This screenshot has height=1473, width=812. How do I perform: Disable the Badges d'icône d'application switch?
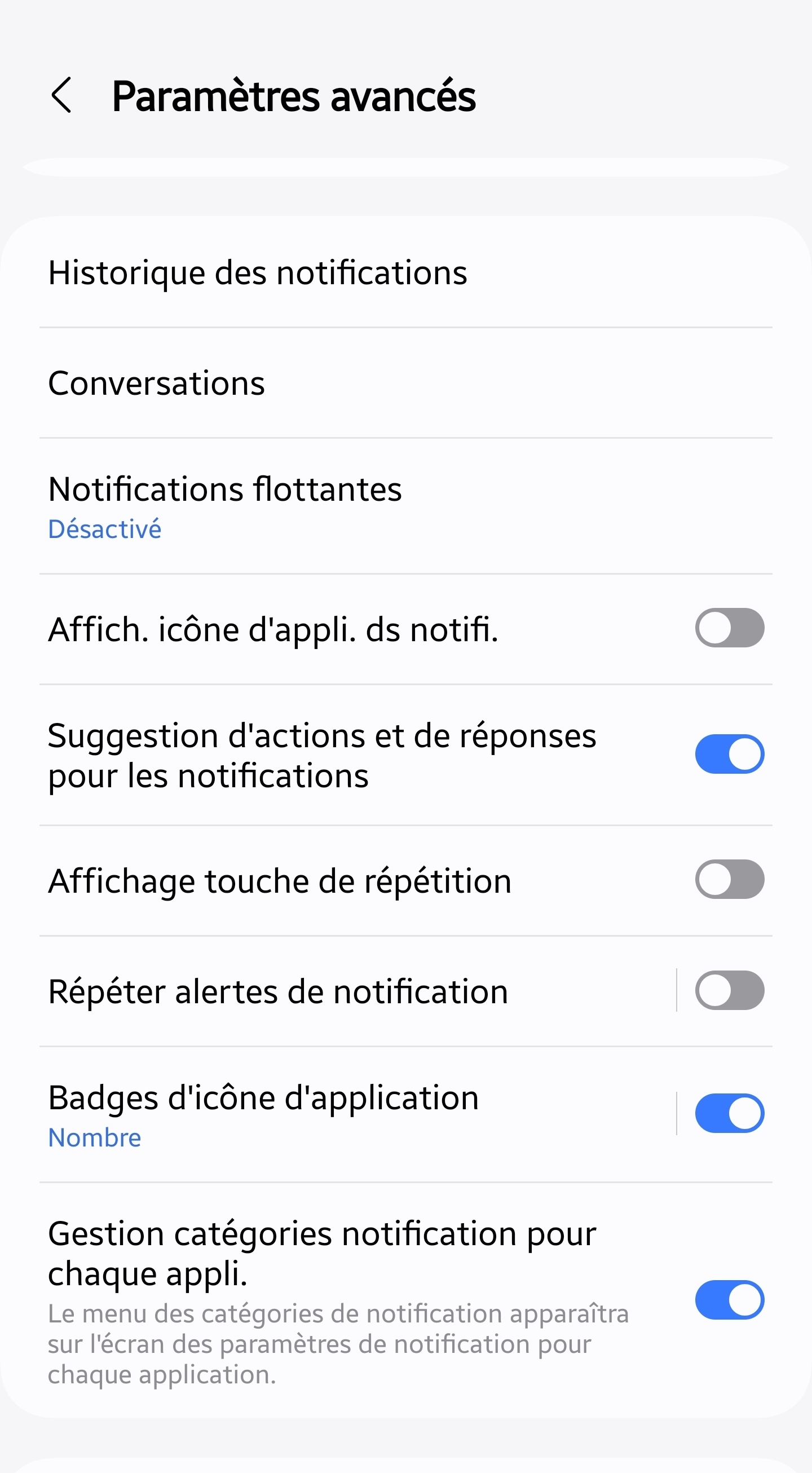click(x=729, y=1113)
